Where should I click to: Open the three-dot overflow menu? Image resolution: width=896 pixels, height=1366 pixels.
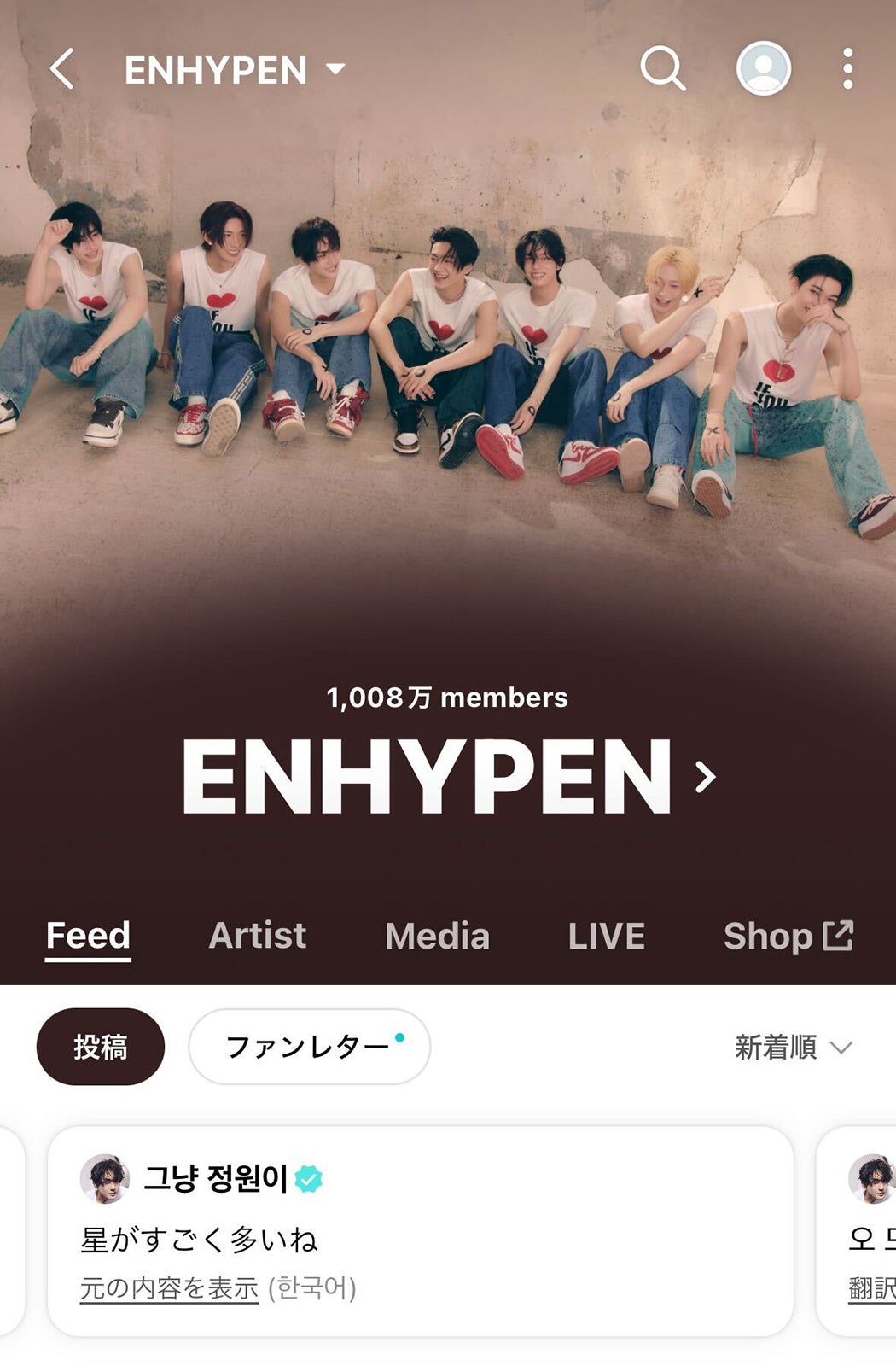846,72
